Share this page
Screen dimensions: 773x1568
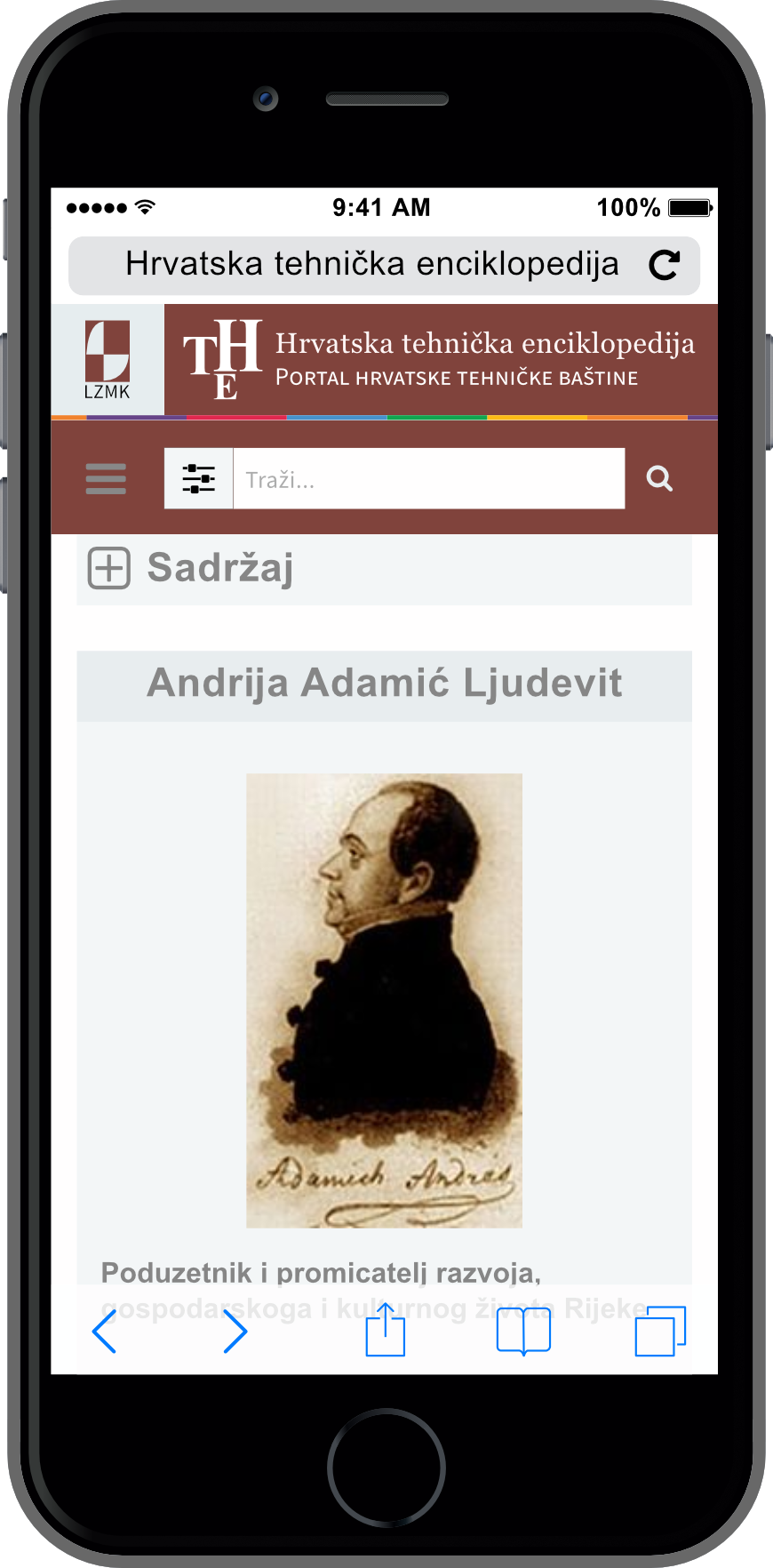386,1331
